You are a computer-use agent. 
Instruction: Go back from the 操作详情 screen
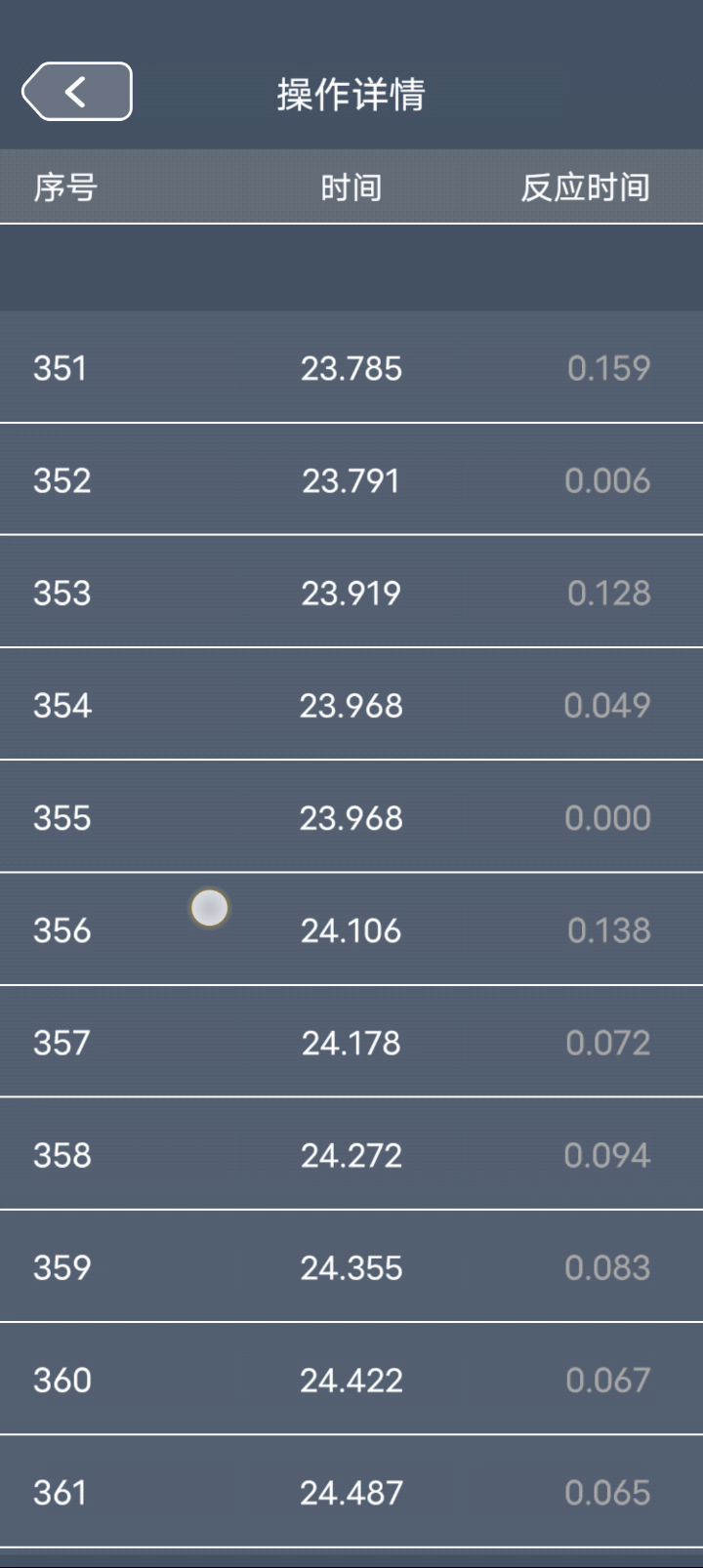tap(77, 93)
